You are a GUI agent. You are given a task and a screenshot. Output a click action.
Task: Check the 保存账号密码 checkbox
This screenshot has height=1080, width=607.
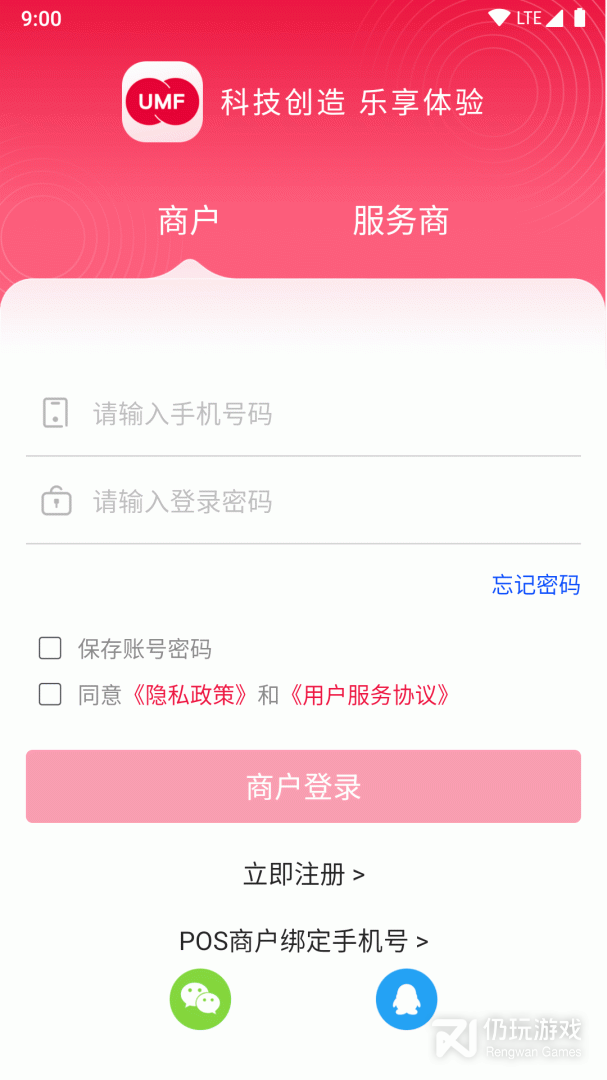[x=50, y=649]
